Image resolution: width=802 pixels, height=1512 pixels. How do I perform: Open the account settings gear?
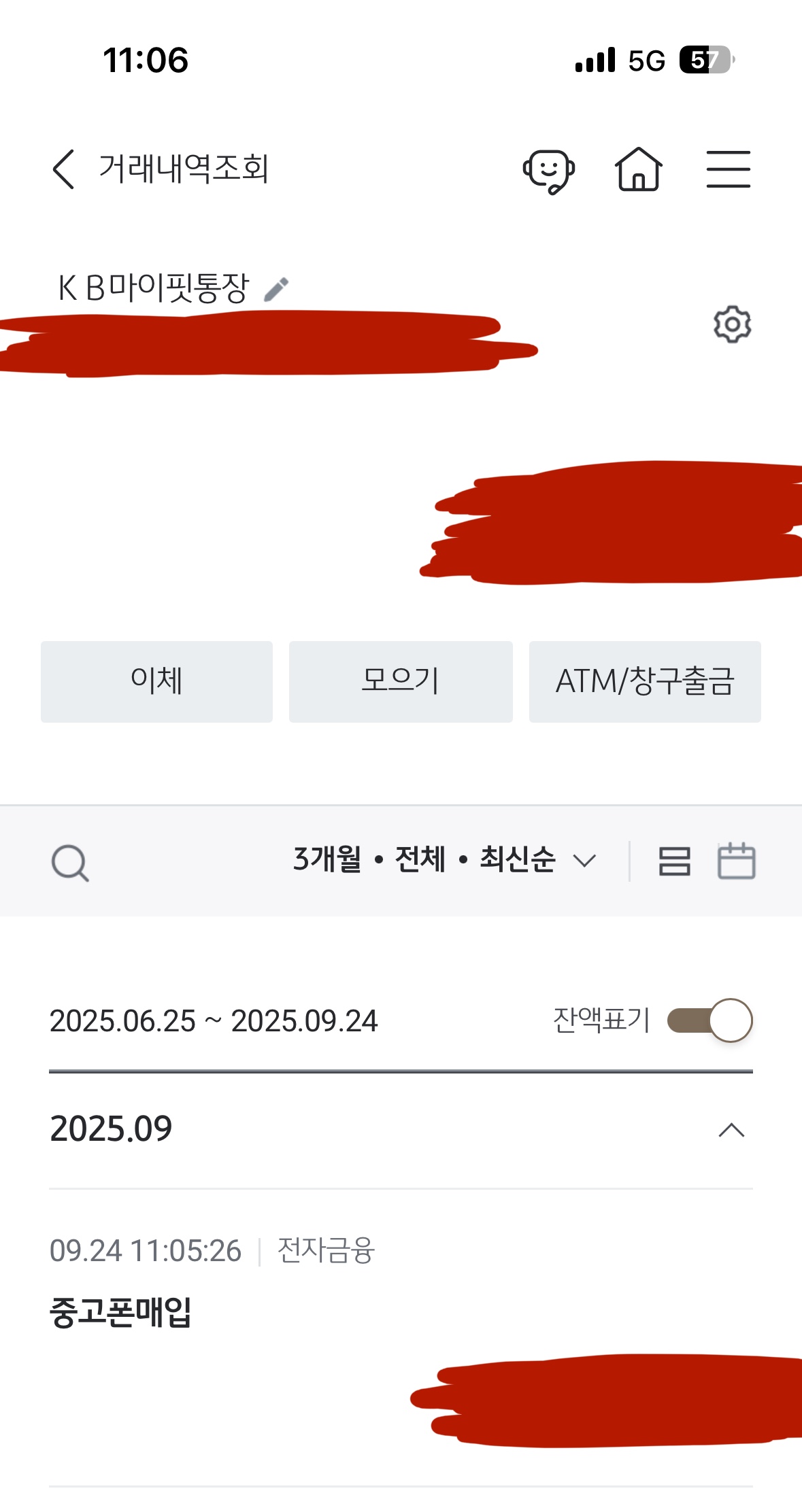click(731, 325)
